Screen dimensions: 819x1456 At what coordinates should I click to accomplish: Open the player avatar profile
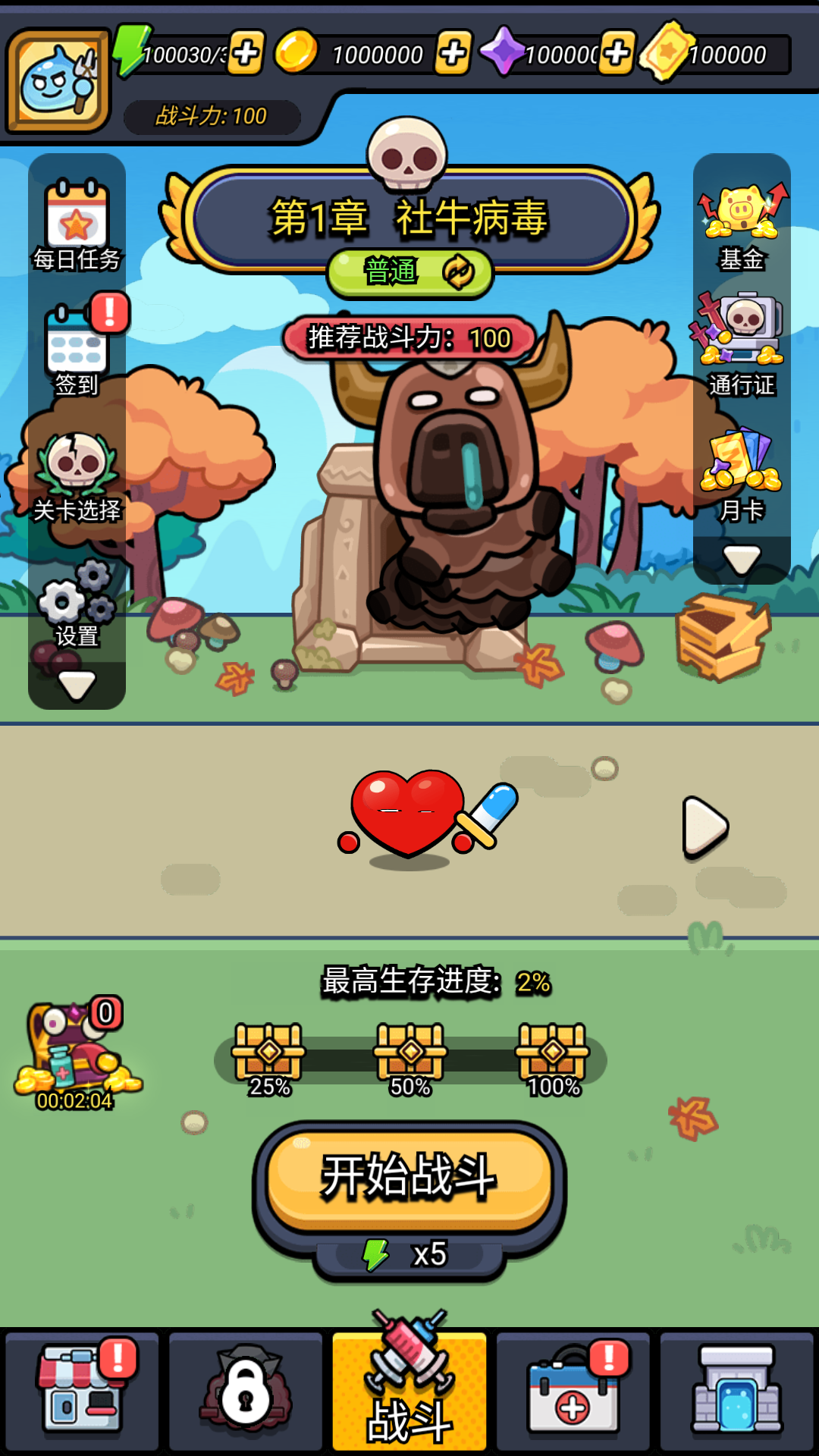tap(58, 80)
